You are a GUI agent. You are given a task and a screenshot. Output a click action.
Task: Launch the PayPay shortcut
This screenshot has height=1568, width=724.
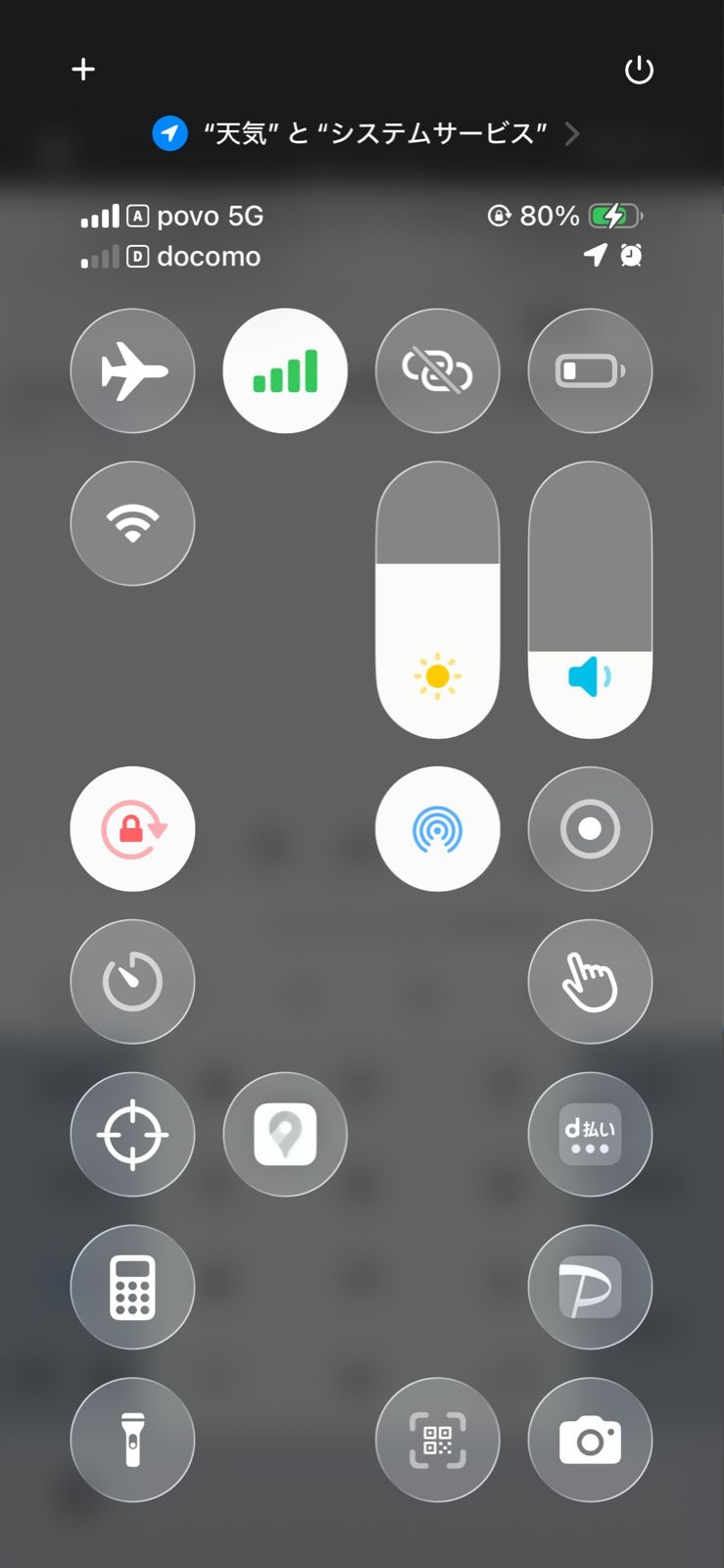tap(590, 1287)
